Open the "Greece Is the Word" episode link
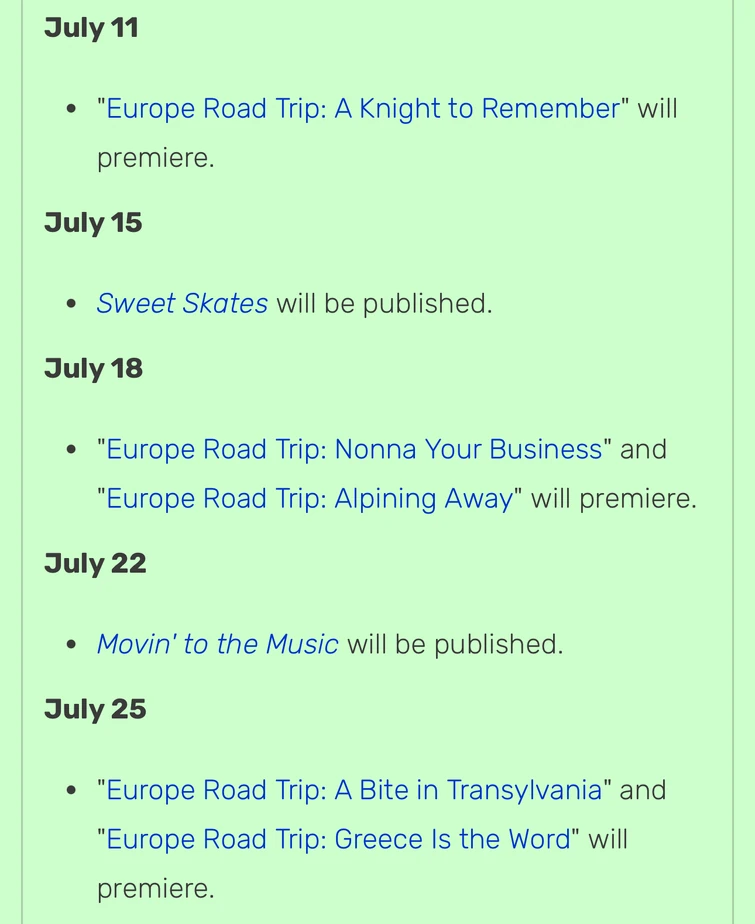 coord(338,839)
